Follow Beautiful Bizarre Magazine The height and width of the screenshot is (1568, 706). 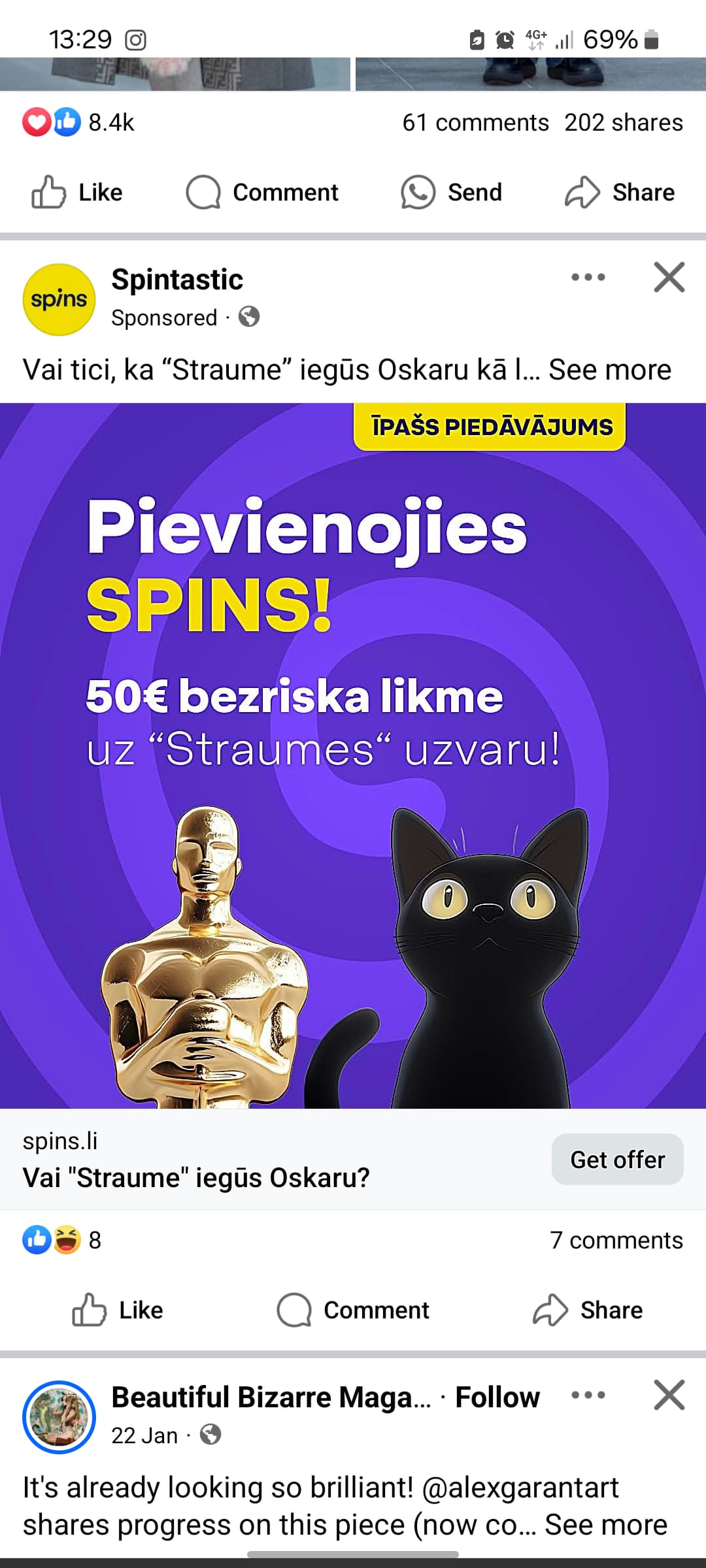[x=497, y=1397]
